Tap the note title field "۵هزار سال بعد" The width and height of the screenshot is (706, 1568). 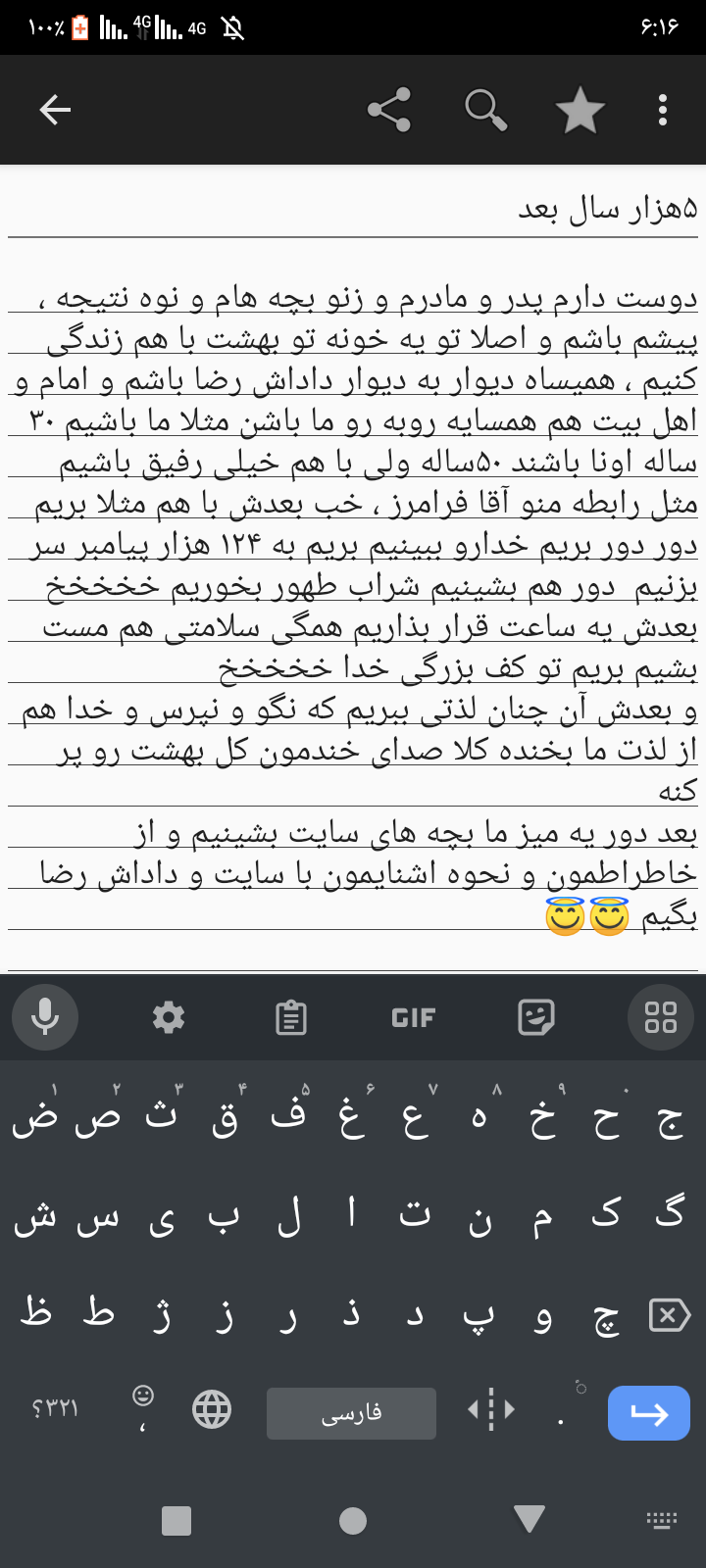click(353, 209)
